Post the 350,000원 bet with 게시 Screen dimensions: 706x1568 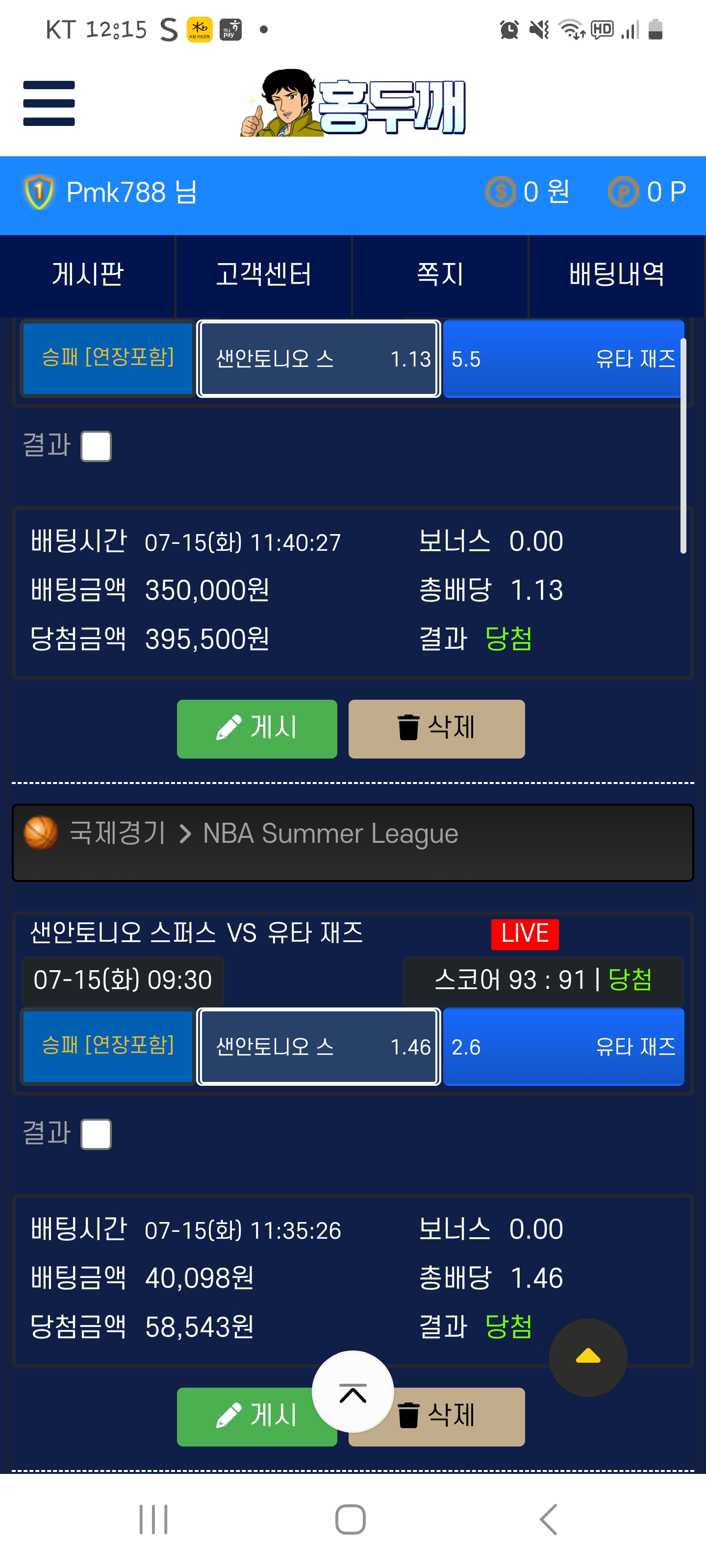click(256, 729)
